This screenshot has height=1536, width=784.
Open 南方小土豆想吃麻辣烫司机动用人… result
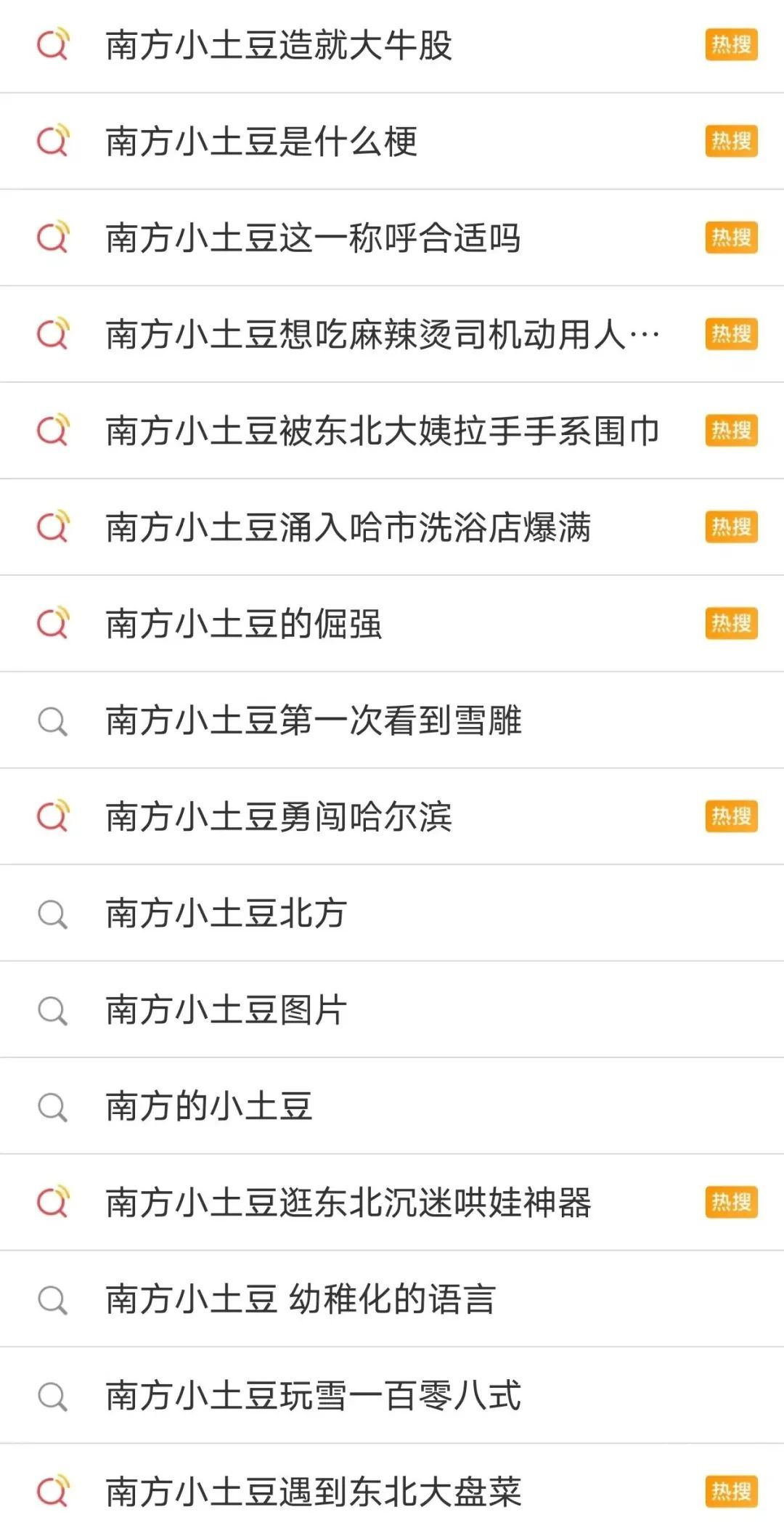coord(392,334)
